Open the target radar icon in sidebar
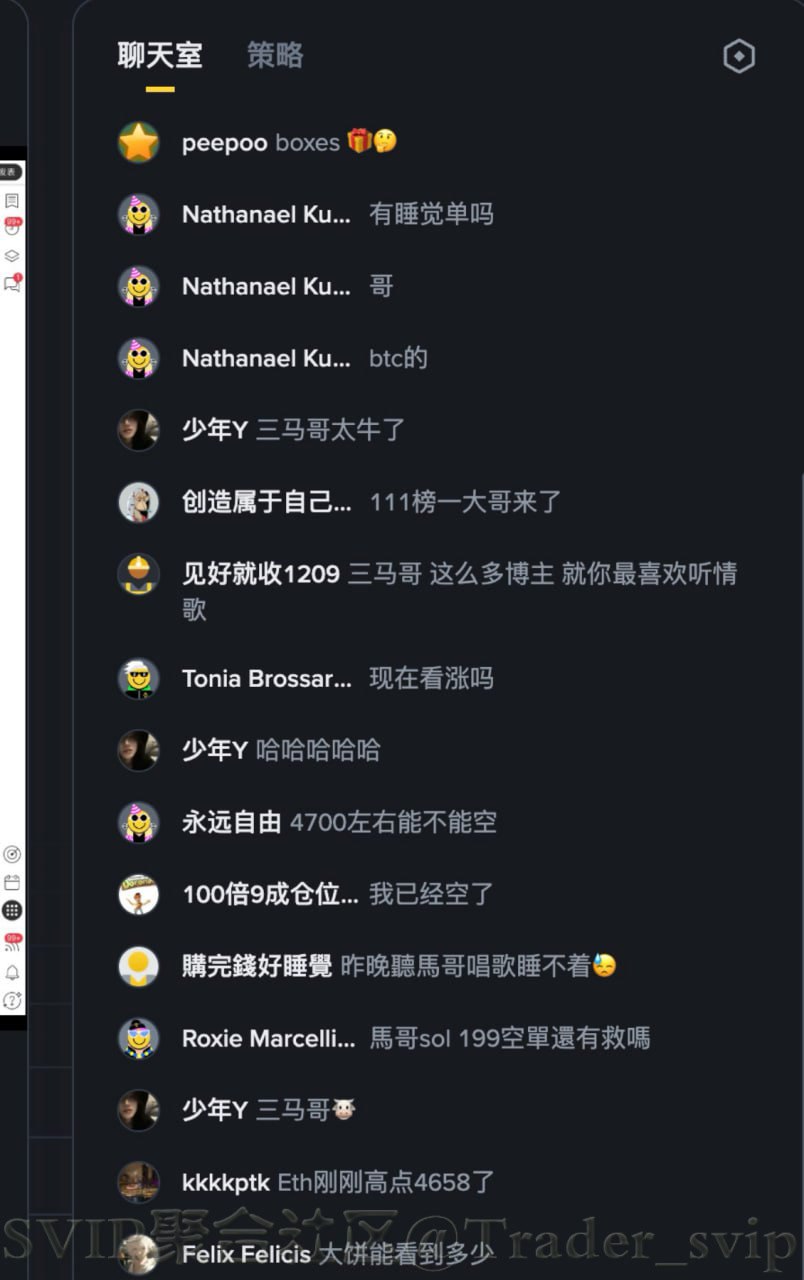This screenshot has width=804, height=1280. pyautogui.click(x=12, y=854)
